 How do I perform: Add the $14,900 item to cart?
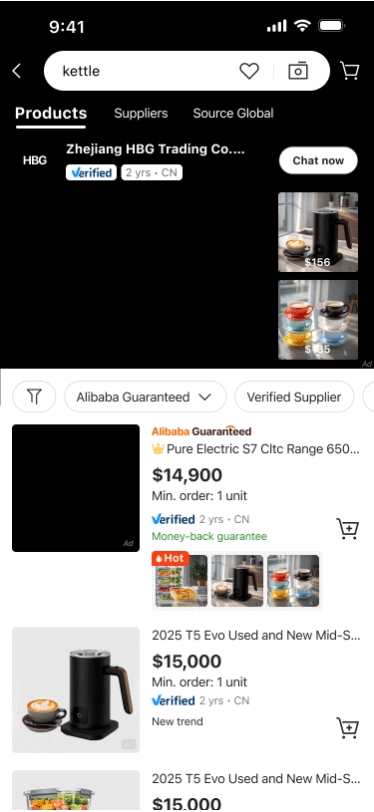point(348,529)
